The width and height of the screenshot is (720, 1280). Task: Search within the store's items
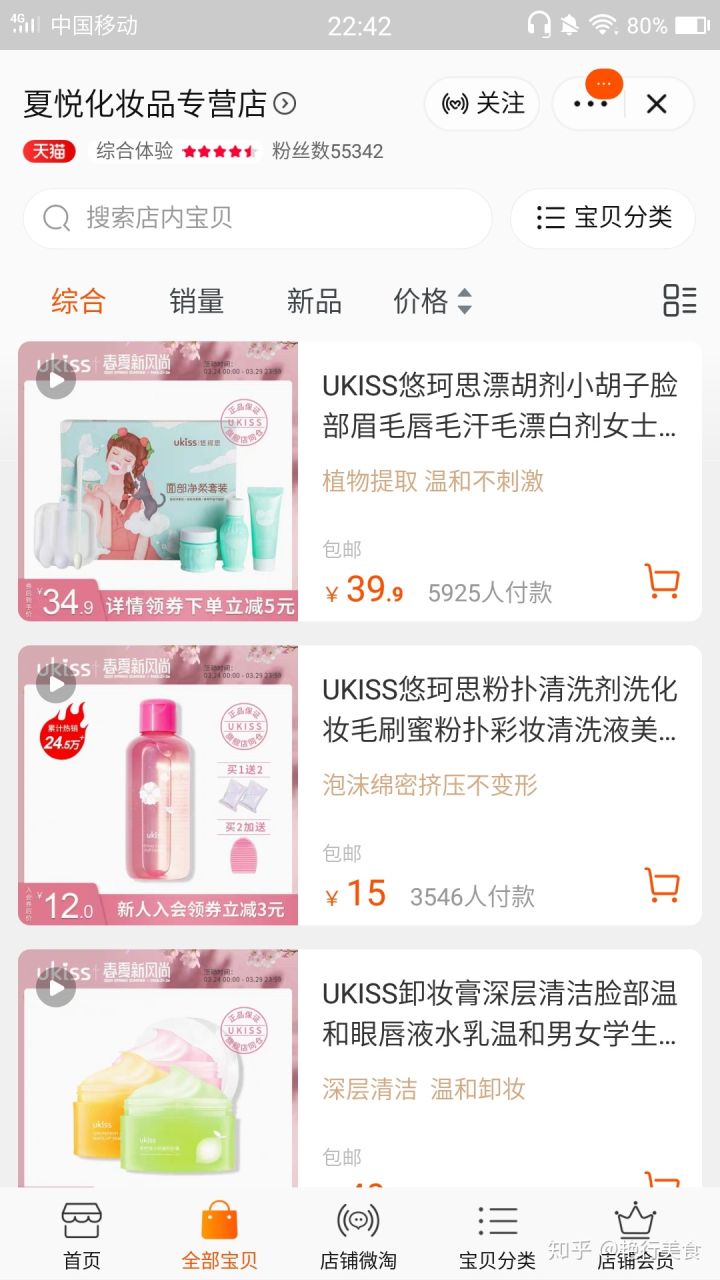coord(257,218)
